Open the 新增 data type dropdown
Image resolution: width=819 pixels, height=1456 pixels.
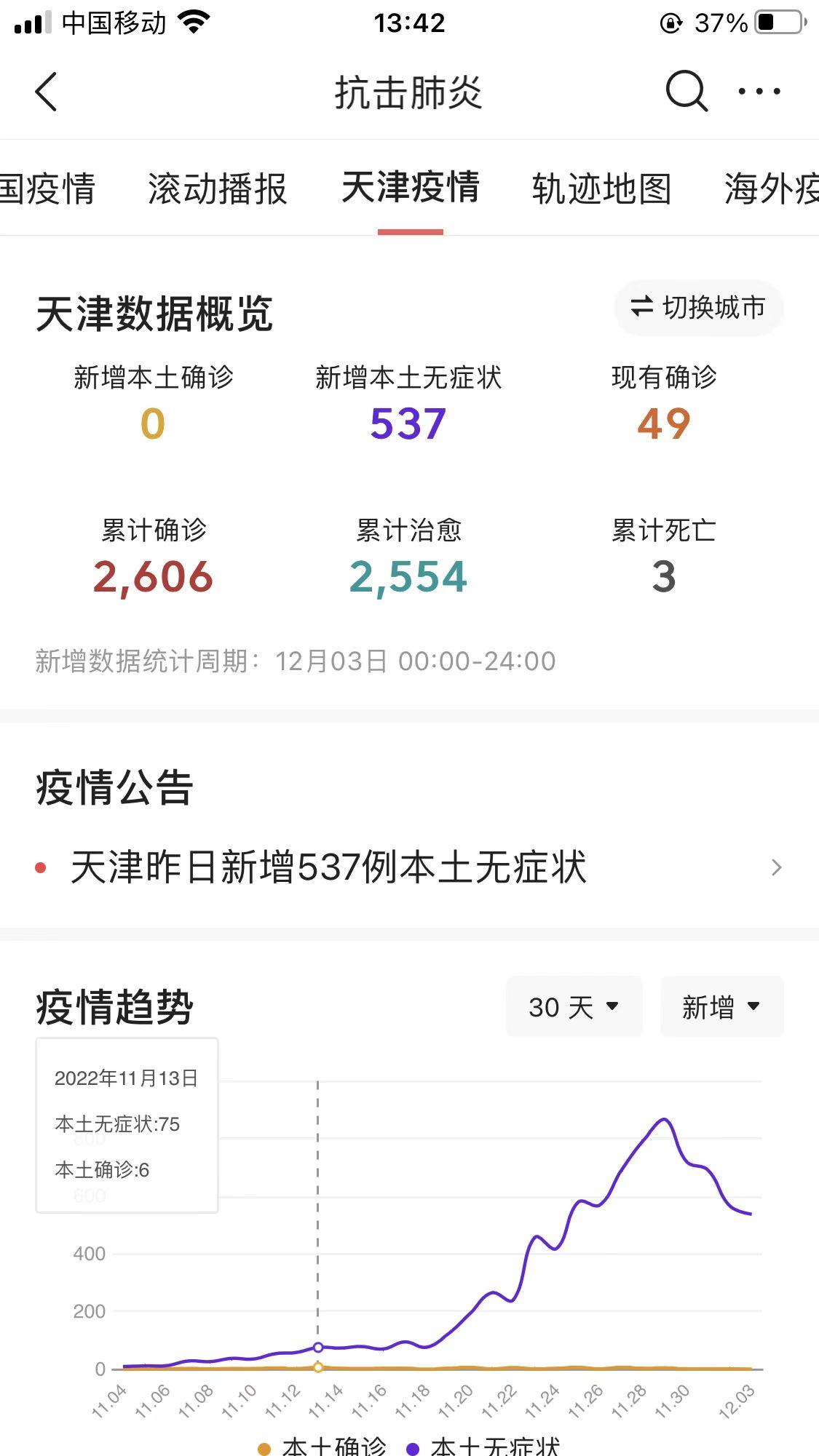[721, 1006]
